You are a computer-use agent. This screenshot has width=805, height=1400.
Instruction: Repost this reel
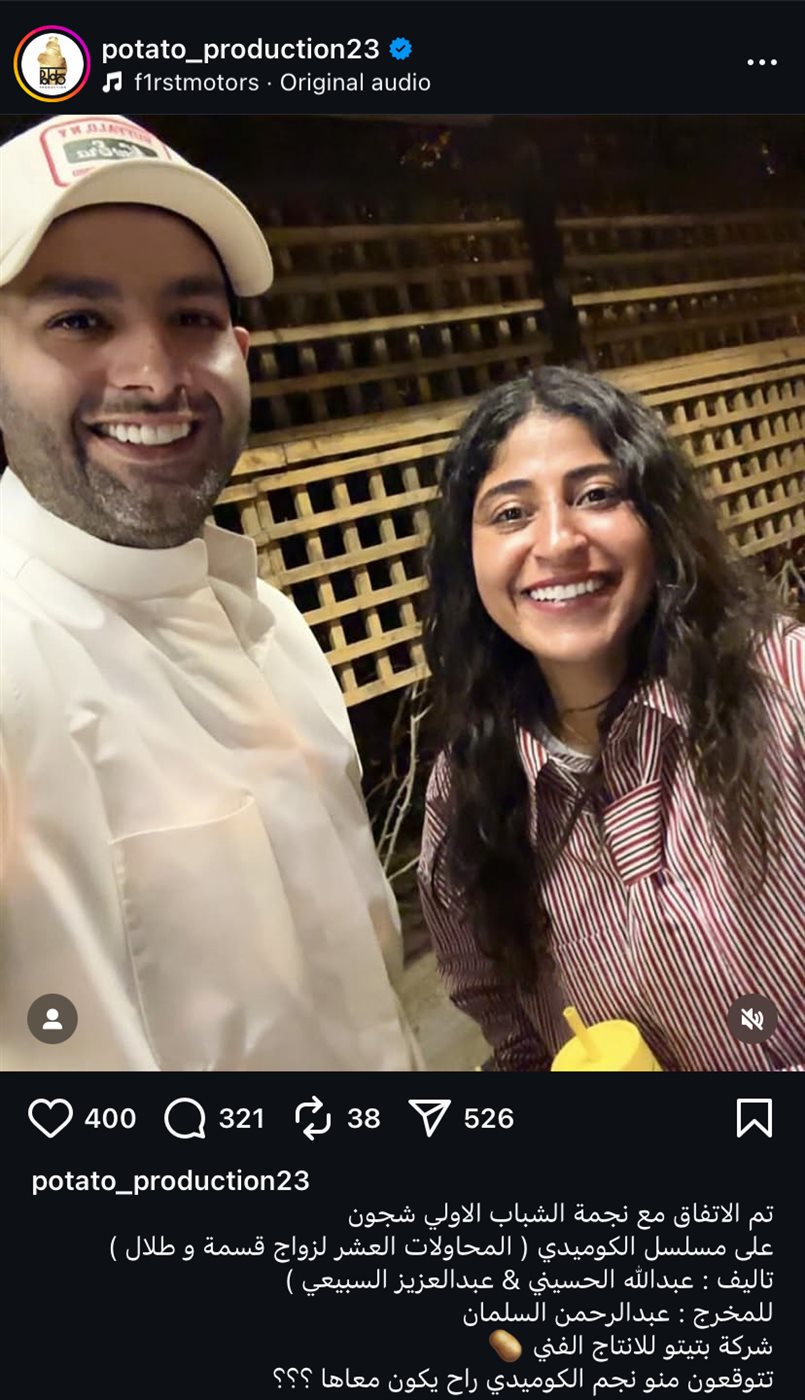click(313, 1118)
